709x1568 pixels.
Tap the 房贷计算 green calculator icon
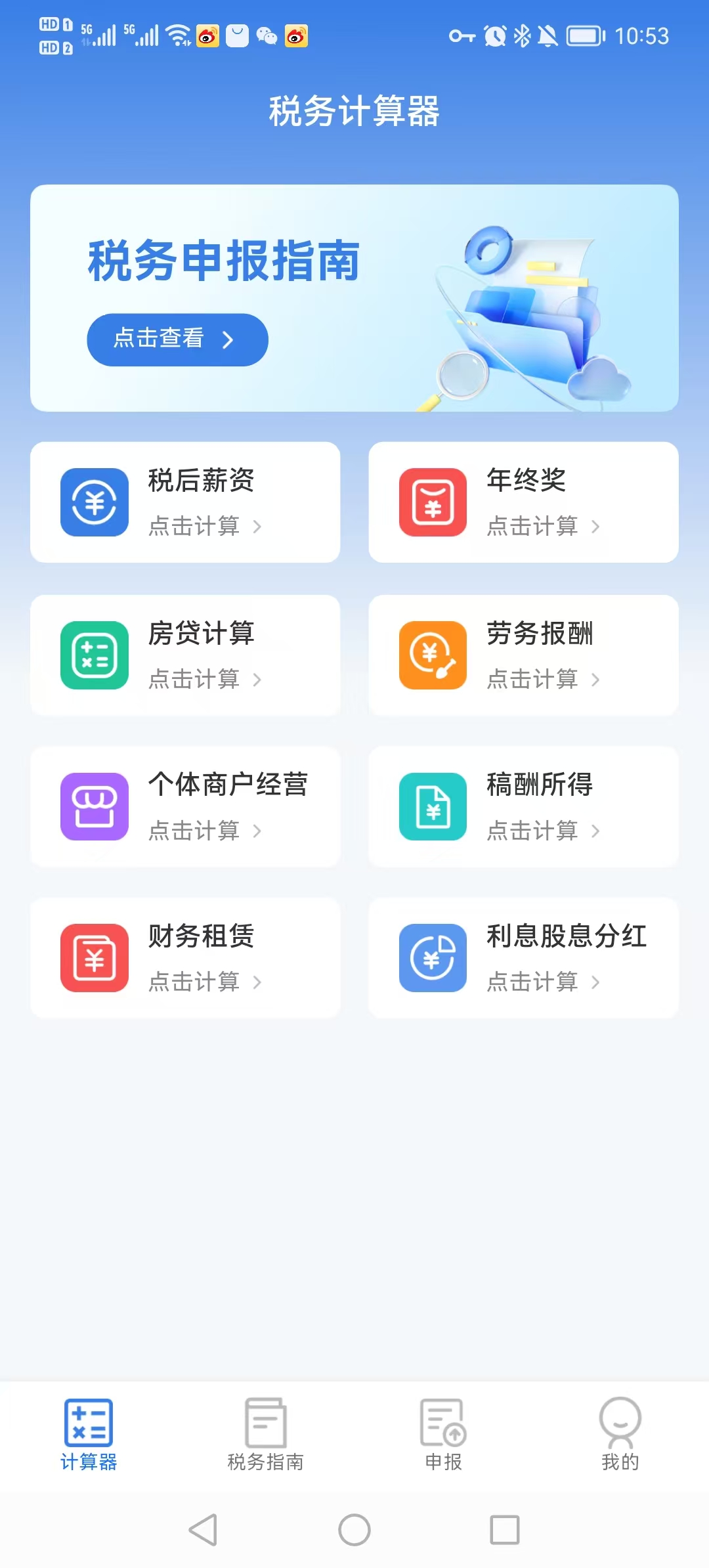coord(94,656)
